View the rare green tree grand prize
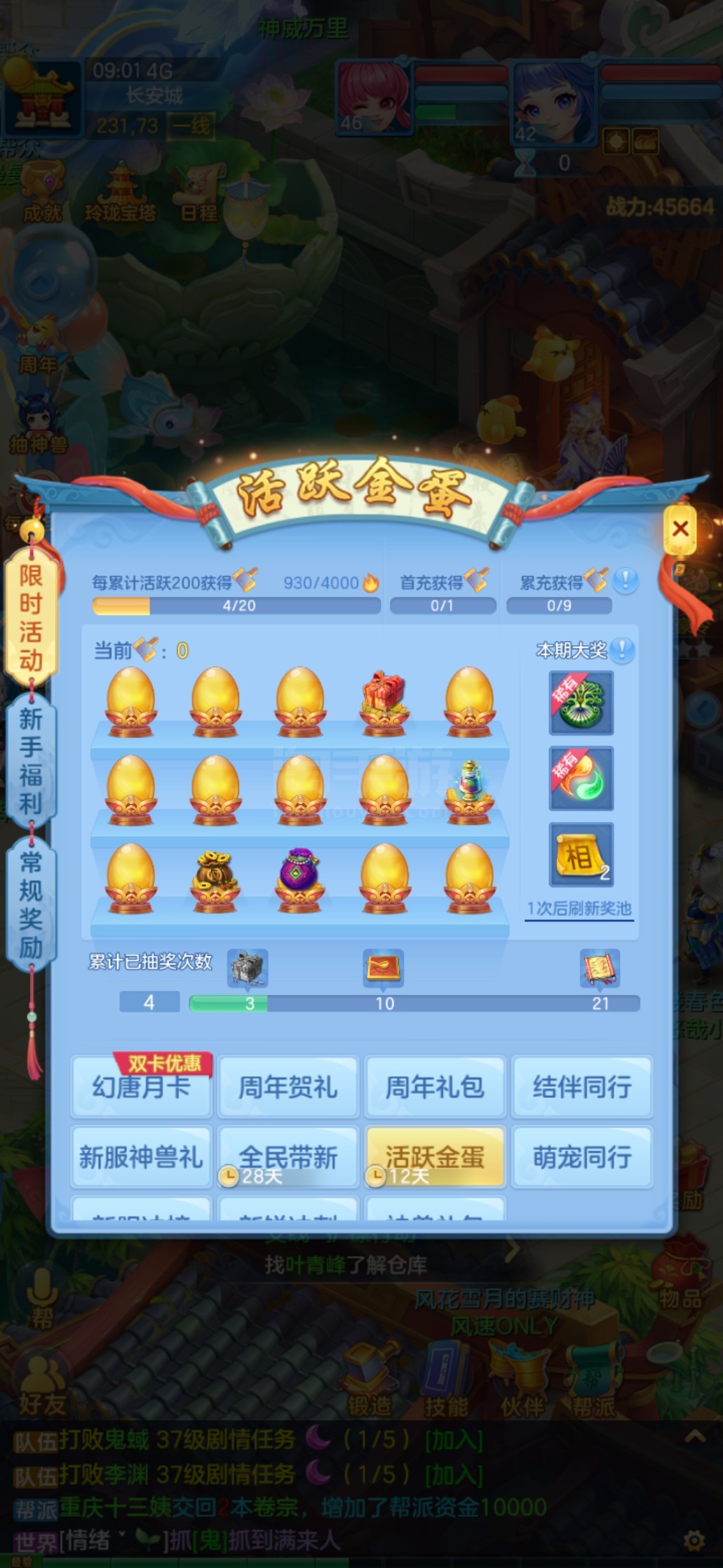This screenshot has width=723, height=1568. coord(581,703)
